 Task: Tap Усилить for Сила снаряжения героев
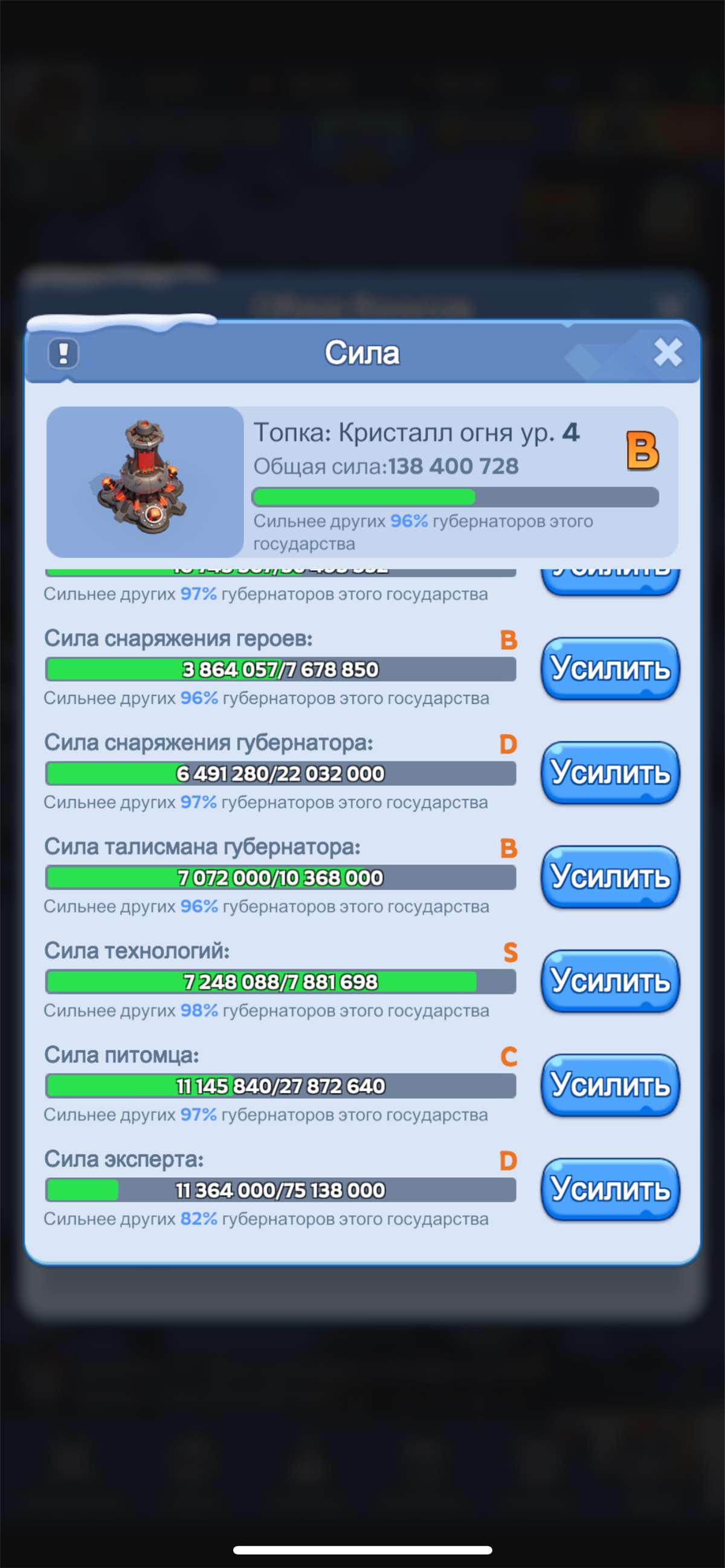(x=610, y=669)
